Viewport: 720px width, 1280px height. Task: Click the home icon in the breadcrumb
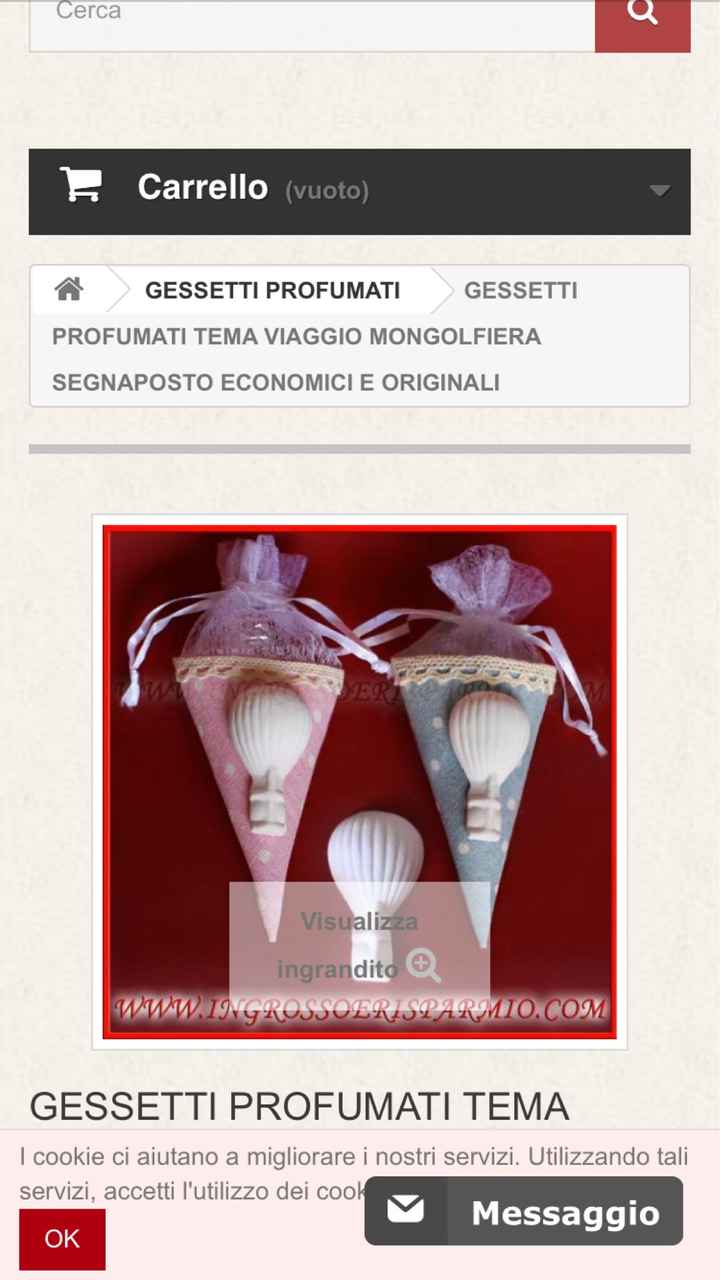(68, 288)
